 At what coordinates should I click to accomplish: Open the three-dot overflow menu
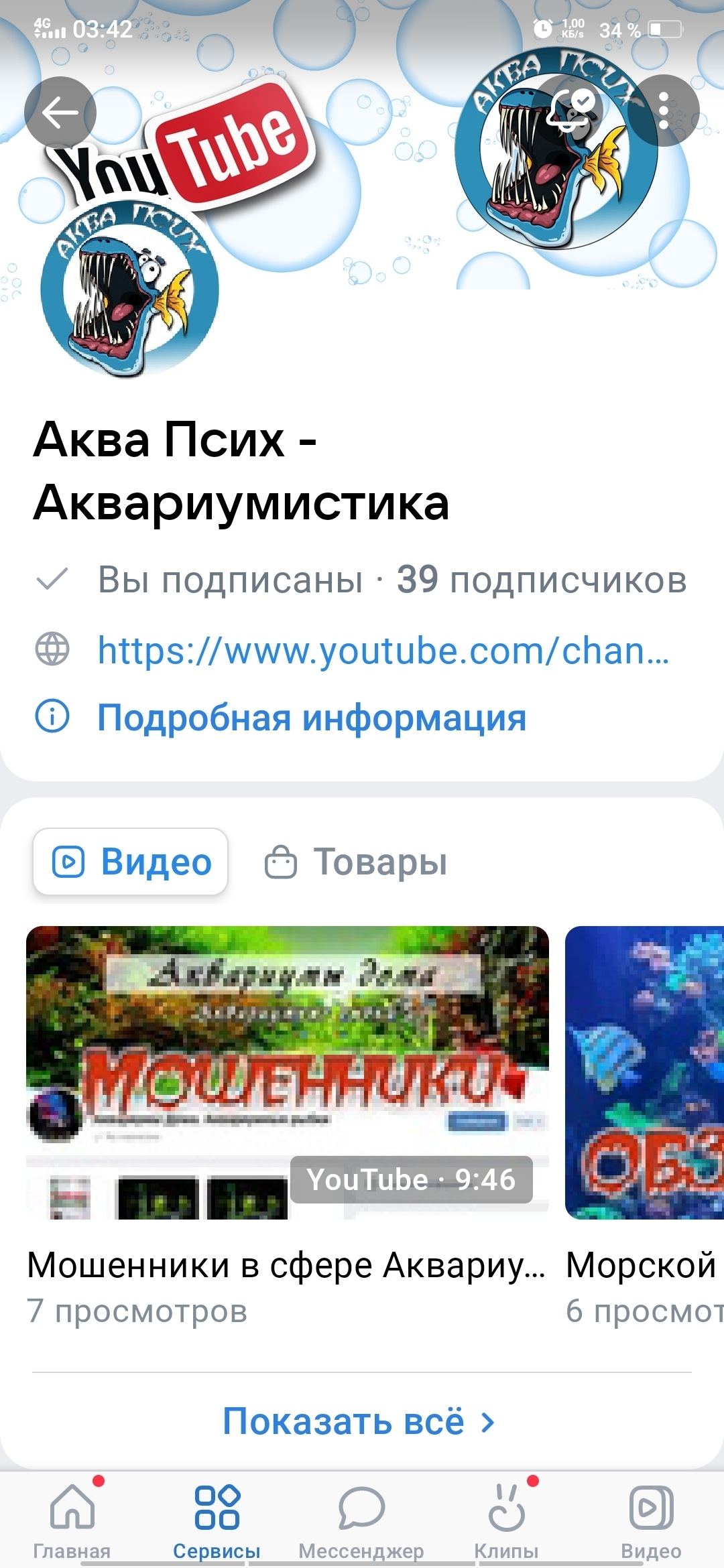pyautogui.click(x=663, y=111)
